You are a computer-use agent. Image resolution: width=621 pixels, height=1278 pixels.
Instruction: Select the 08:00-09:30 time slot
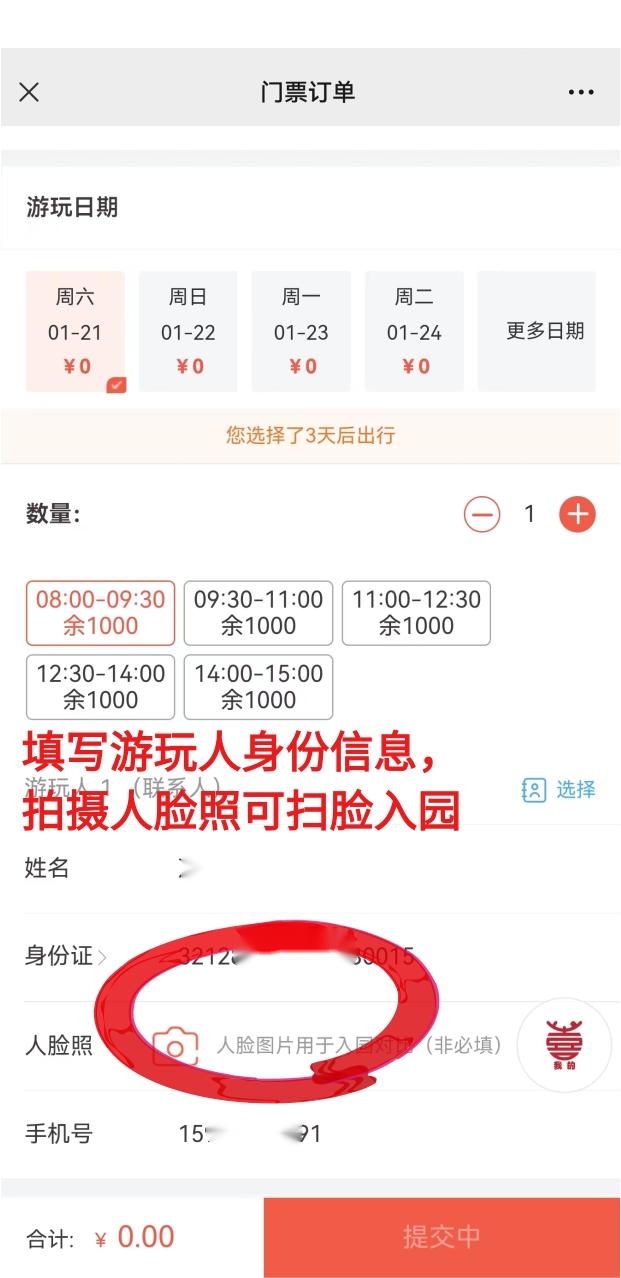coord(100,613)
